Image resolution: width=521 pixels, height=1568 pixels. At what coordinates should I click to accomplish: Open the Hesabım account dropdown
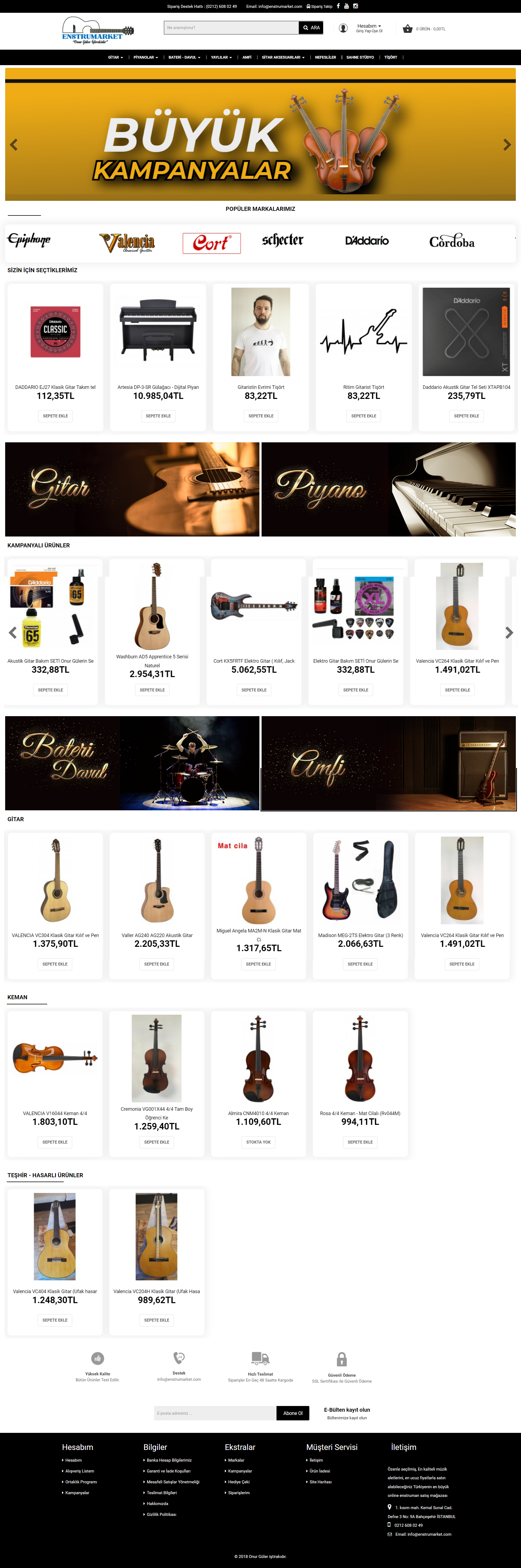click(x=369, y=26)
